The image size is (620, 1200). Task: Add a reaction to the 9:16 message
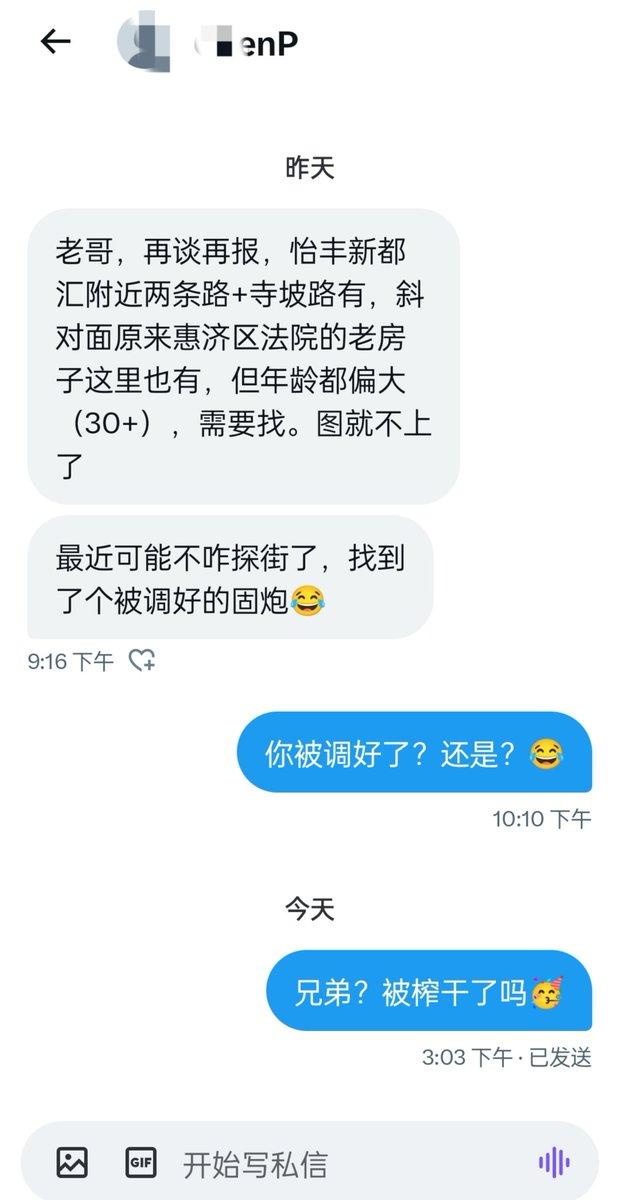click(x=143, y=660)
